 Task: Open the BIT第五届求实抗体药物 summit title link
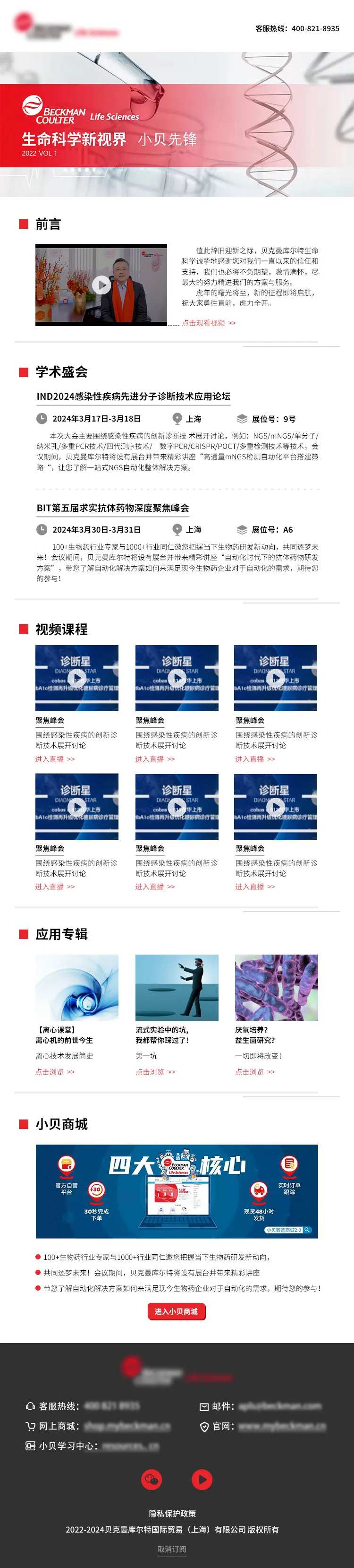112,508
